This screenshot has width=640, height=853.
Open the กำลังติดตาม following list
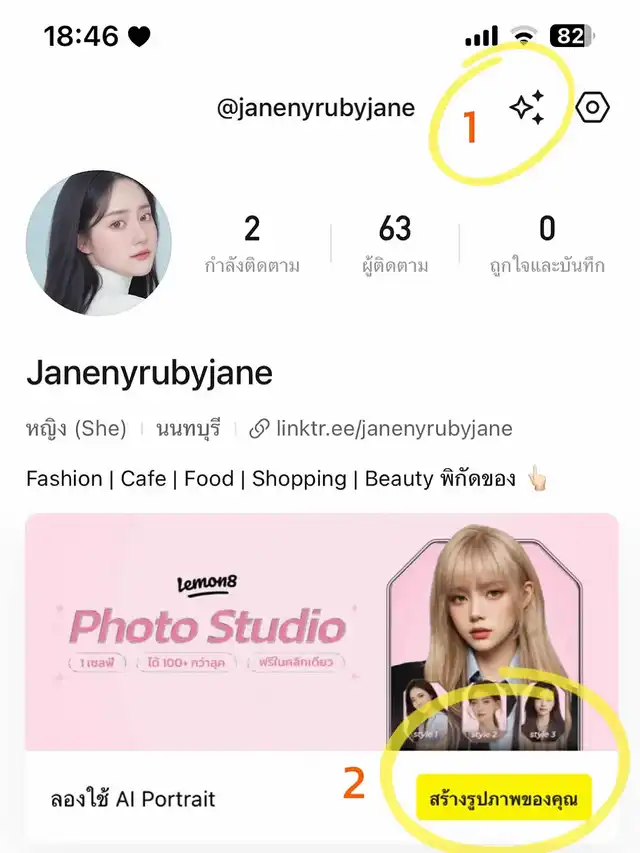[252, 245]
